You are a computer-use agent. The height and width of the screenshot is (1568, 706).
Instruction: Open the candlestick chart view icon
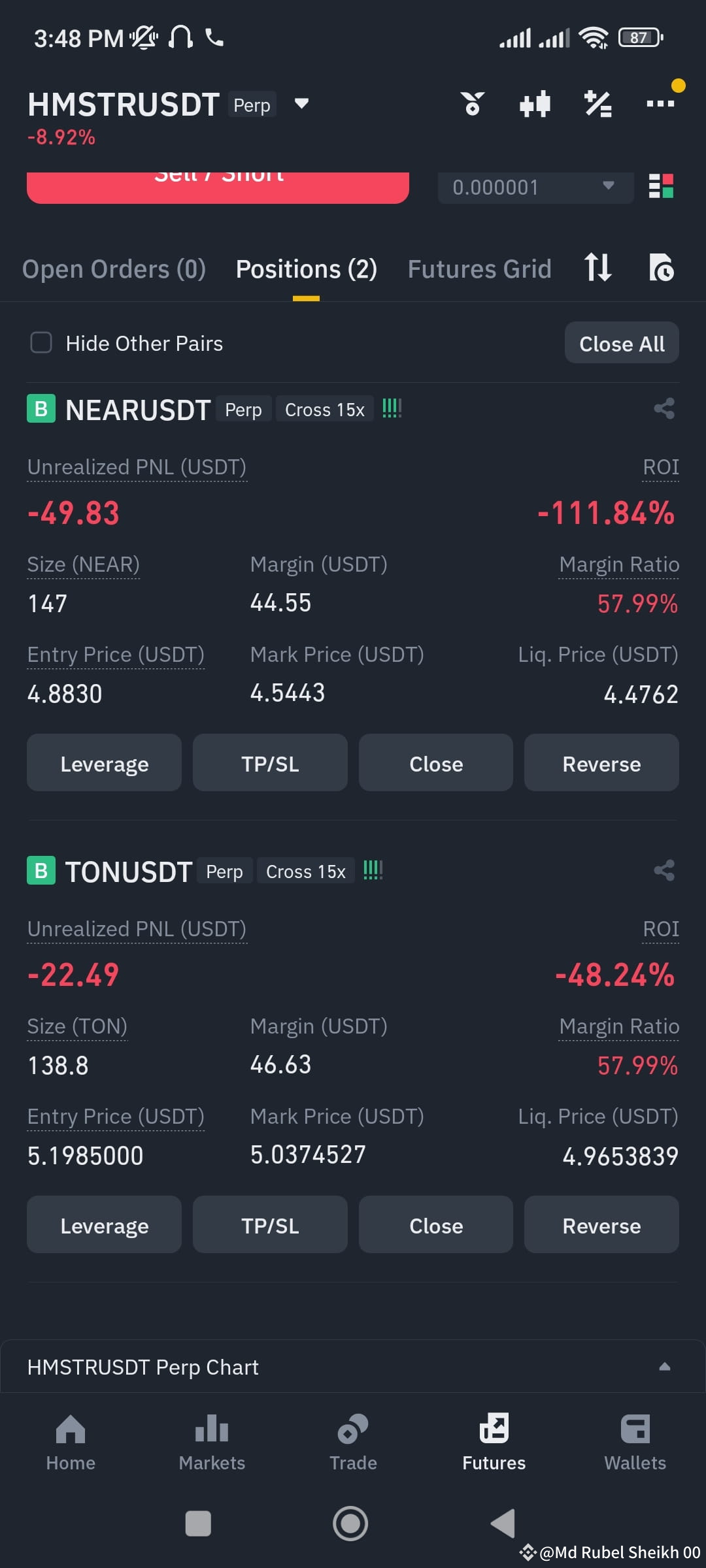tap(534, 103)
